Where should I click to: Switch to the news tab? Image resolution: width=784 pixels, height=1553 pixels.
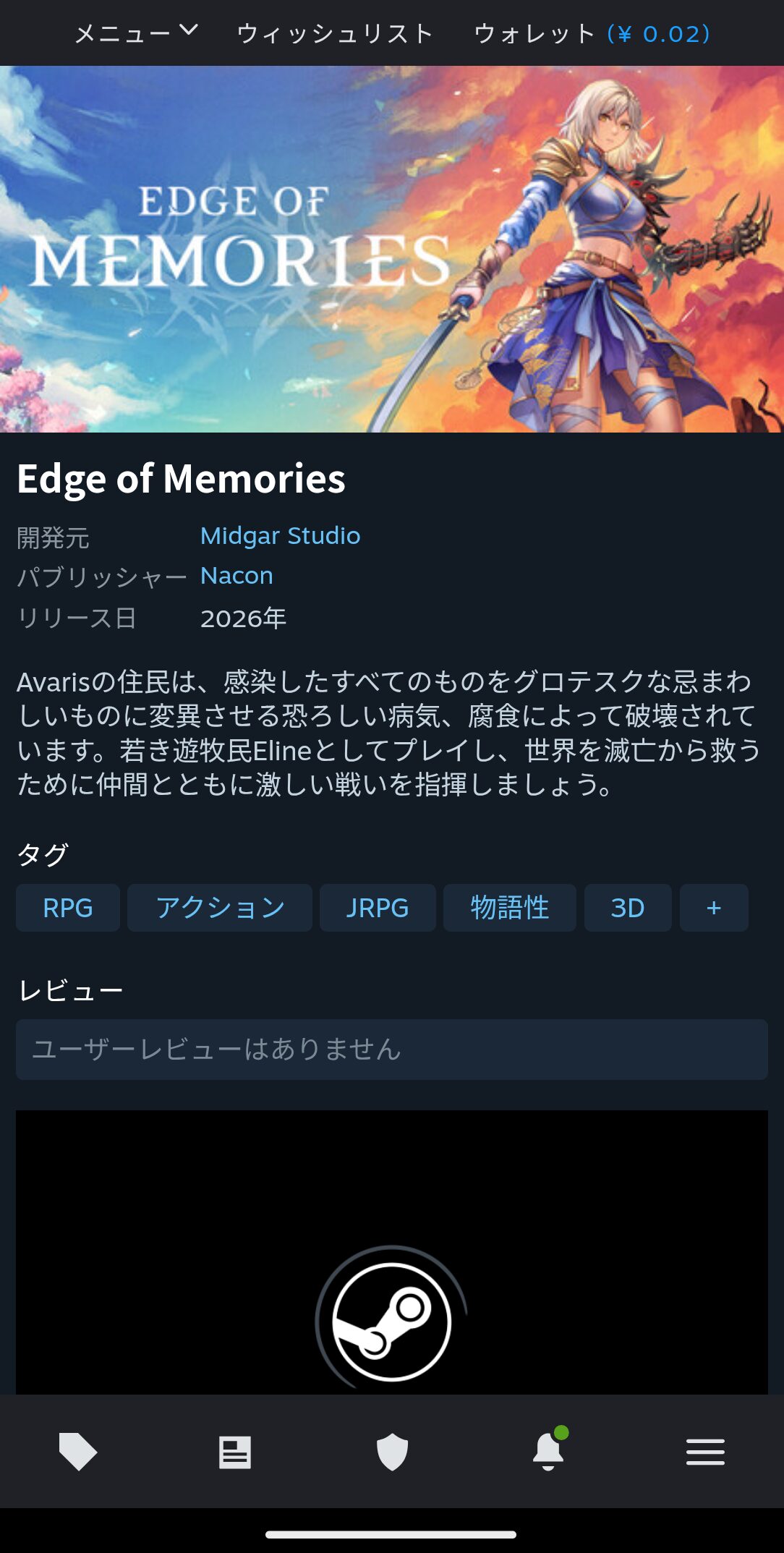click(235, 1452)
